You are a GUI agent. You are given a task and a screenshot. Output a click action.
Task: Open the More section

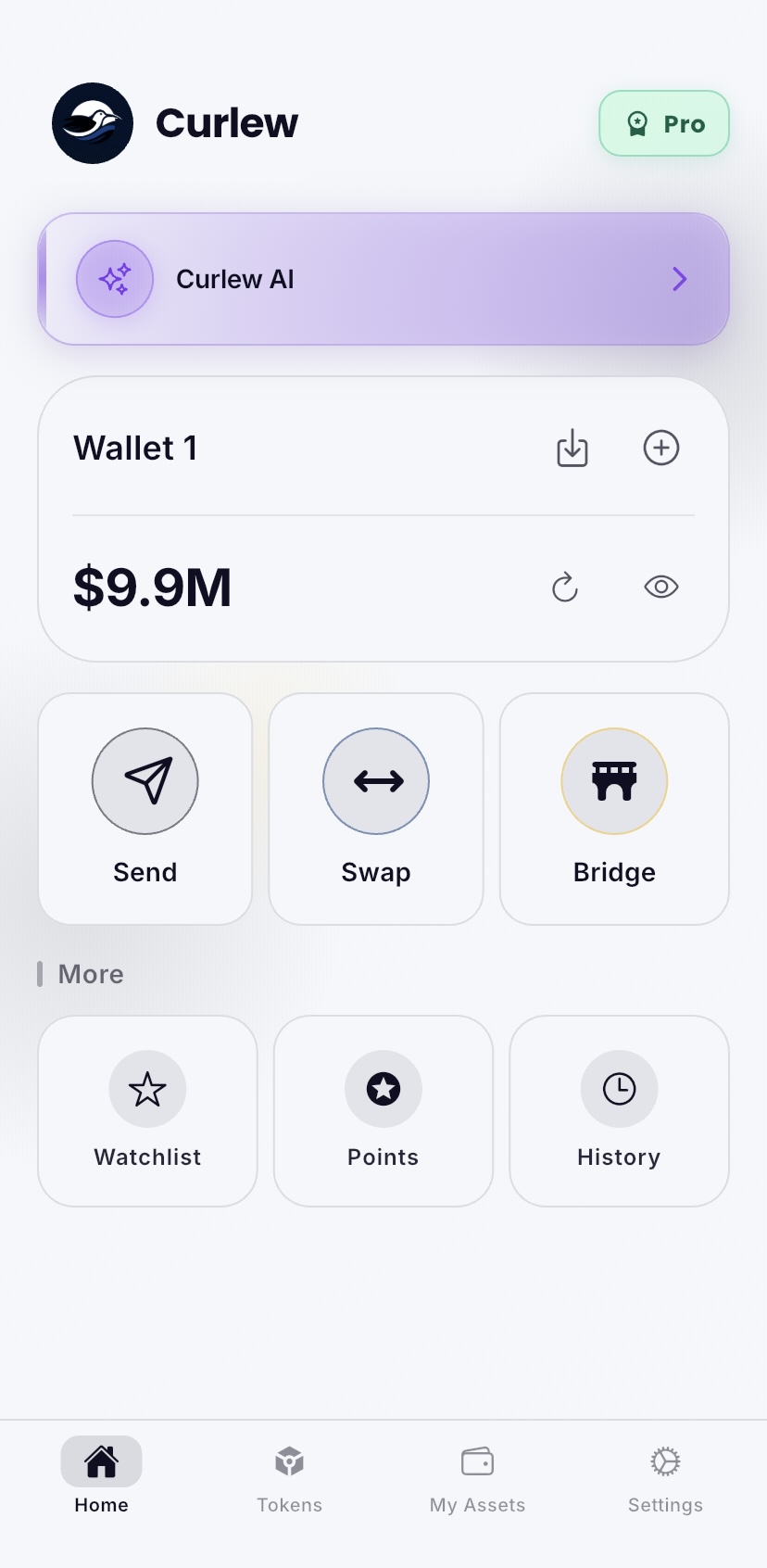pos(90,974)
